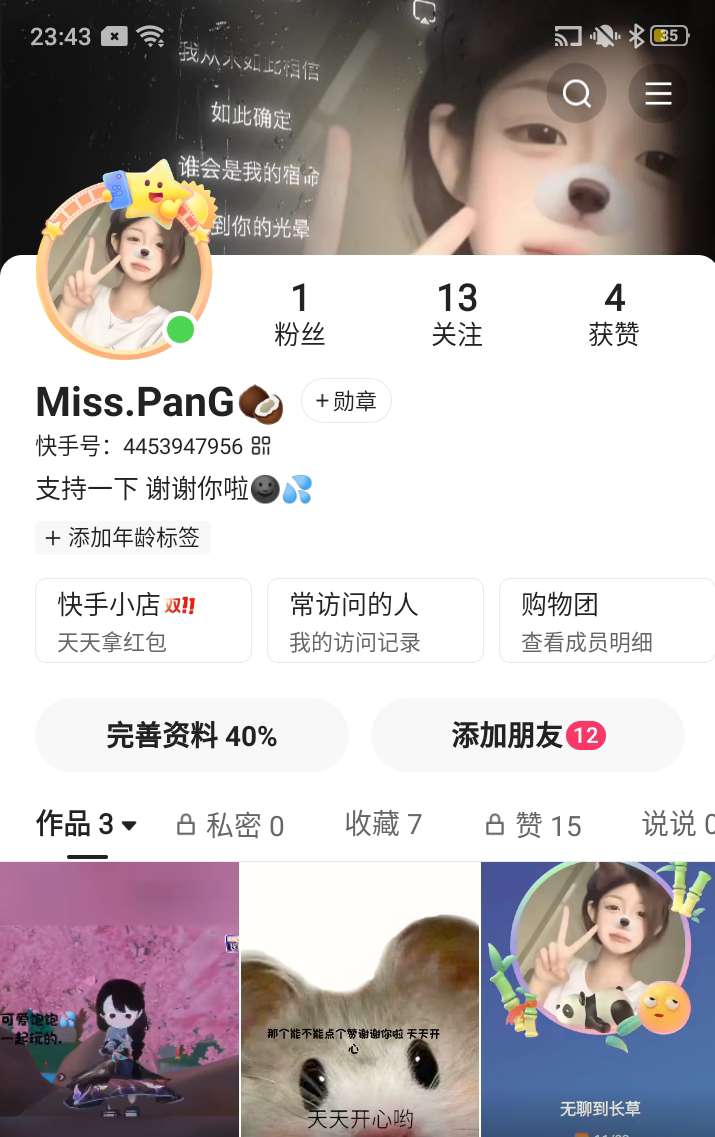Open the hamburger menu

coord(658,94)
